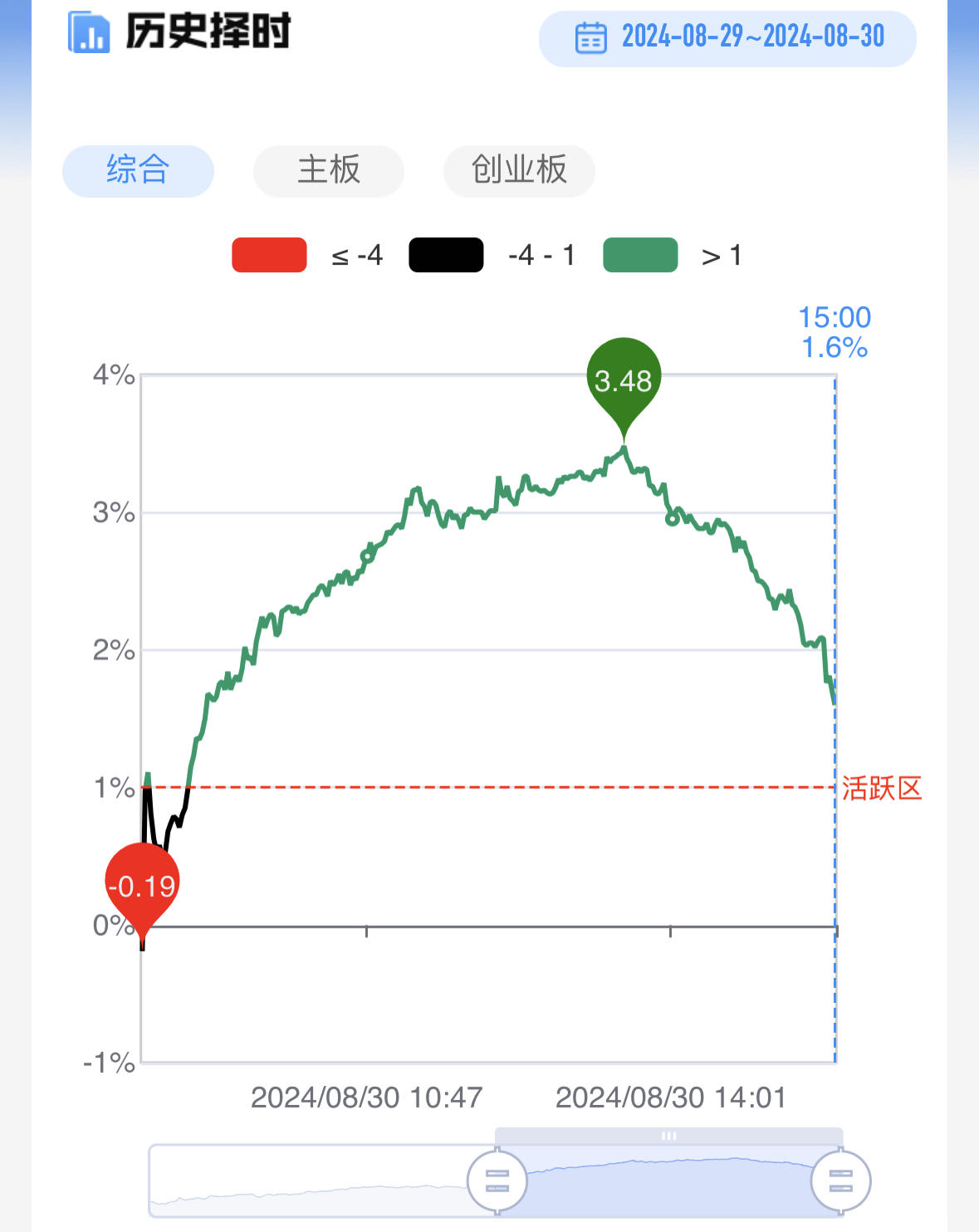Select the 综合 tab
The image size is (979, 1232).
click(138, 170)
